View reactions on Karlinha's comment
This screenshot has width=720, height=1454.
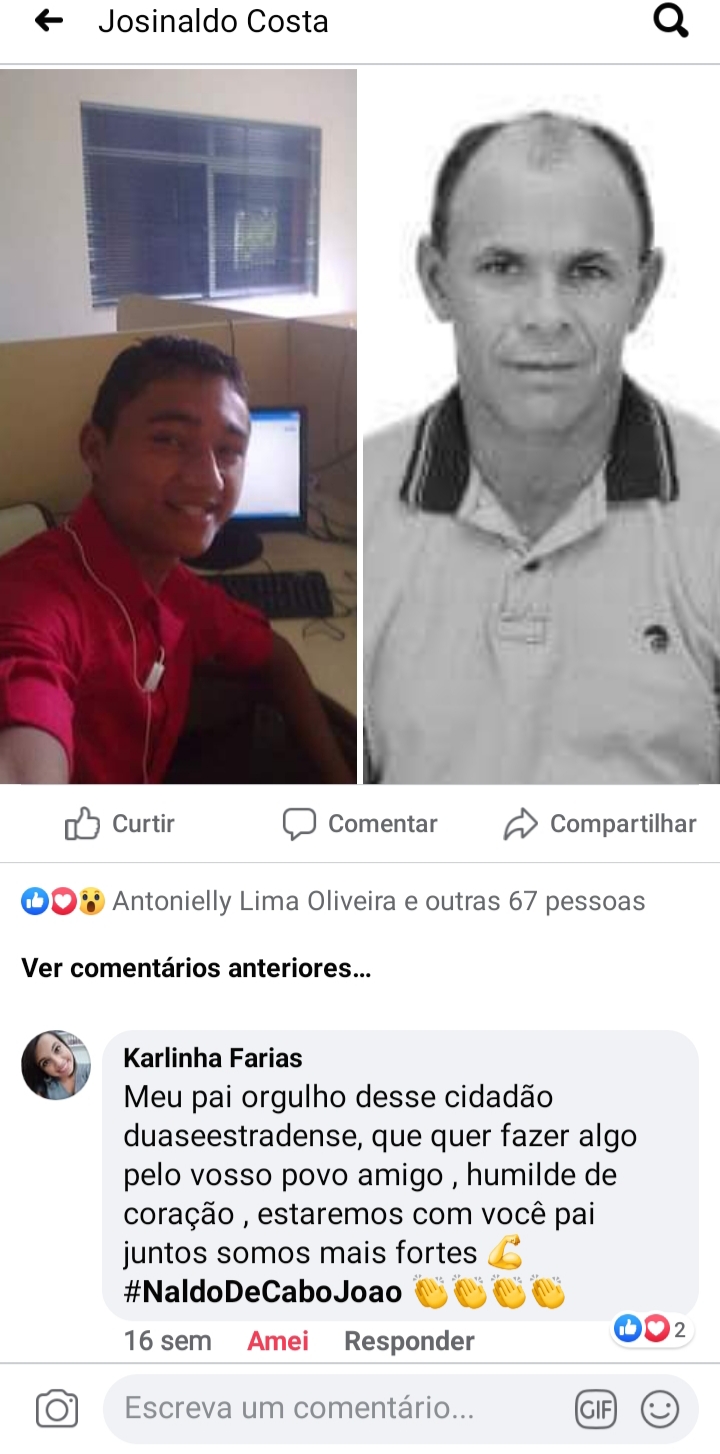tap(651, 1329)
